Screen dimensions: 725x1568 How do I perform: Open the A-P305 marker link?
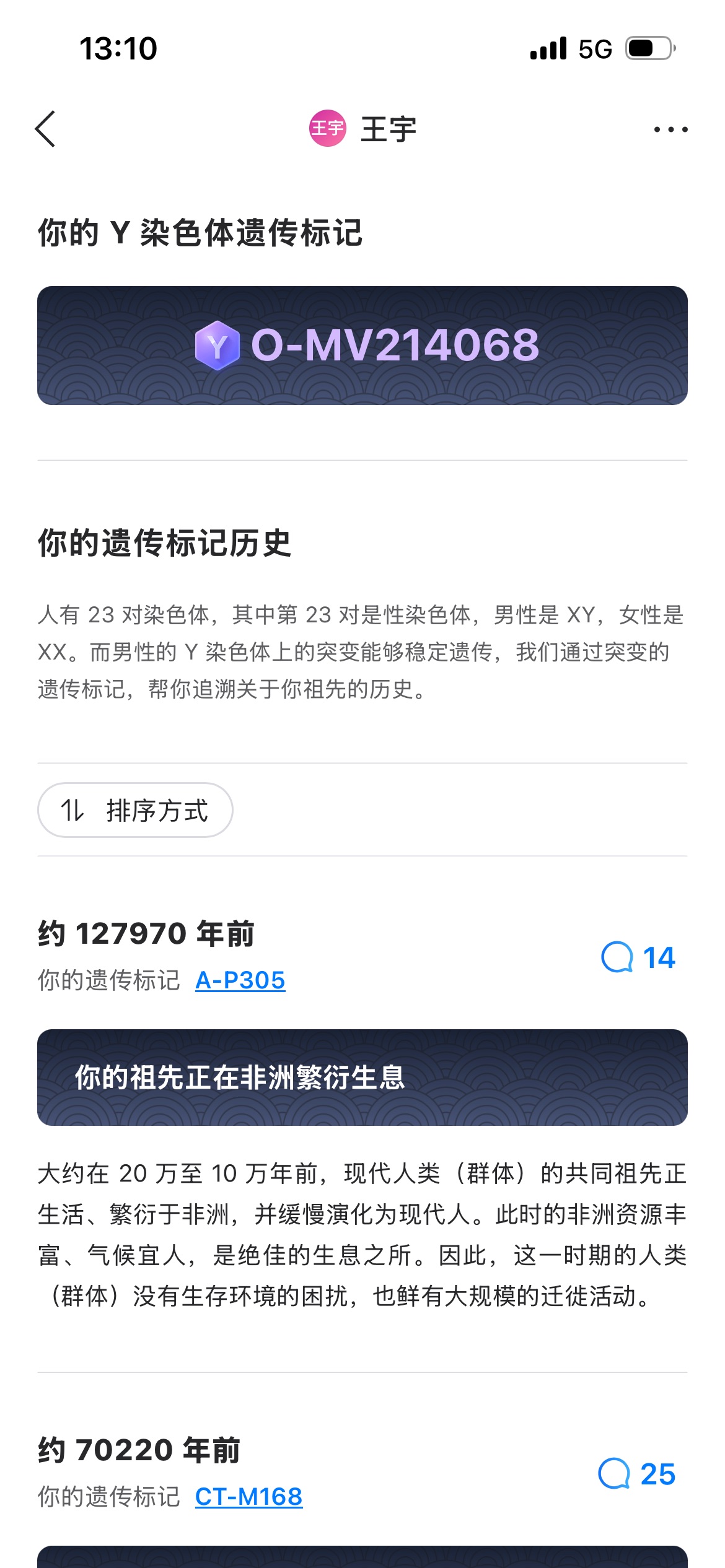(x=240, y=980)
